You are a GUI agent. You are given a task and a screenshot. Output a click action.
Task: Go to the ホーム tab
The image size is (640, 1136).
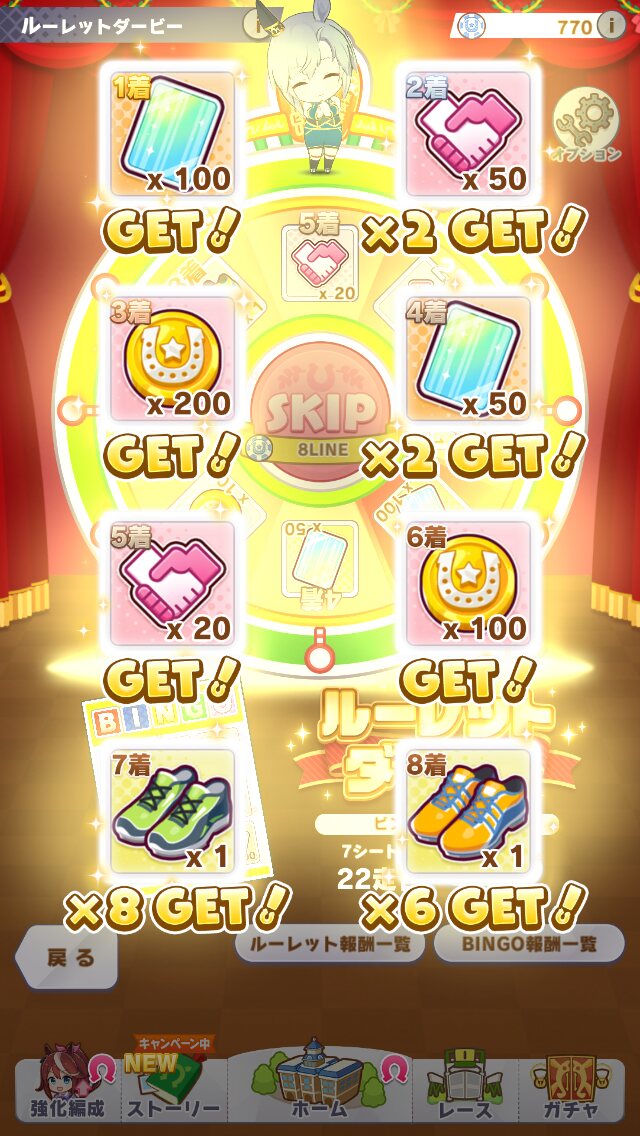pos(318,1088)
